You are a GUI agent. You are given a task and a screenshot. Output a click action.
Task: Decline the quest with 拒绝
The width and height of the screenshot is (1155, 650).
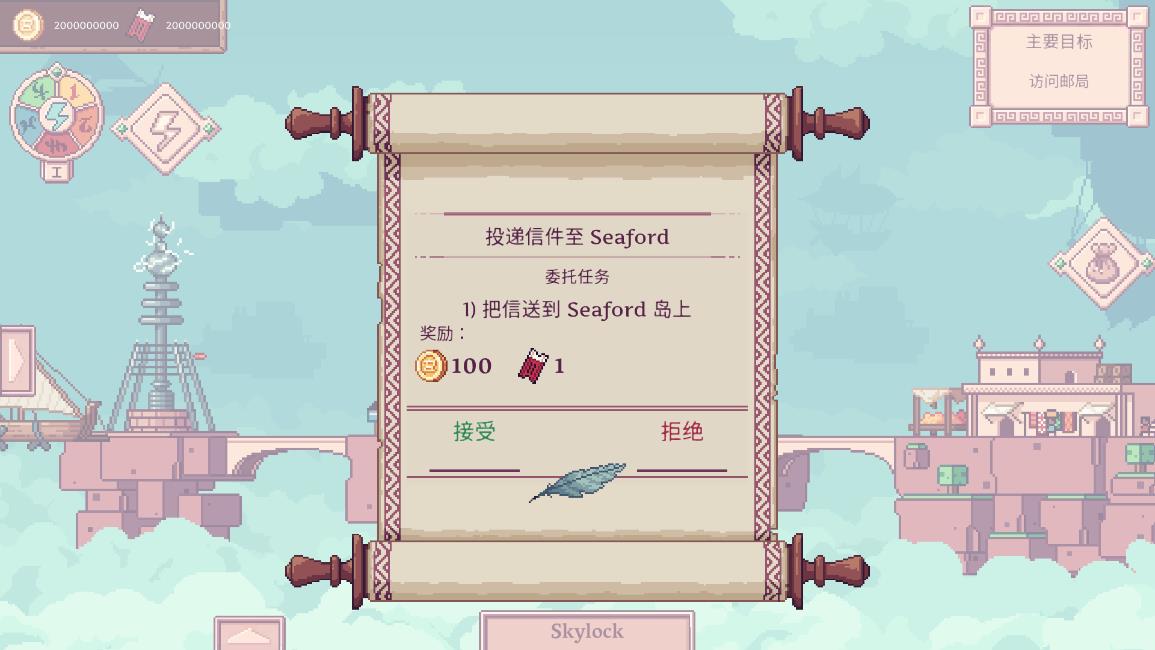coord(682,432)
